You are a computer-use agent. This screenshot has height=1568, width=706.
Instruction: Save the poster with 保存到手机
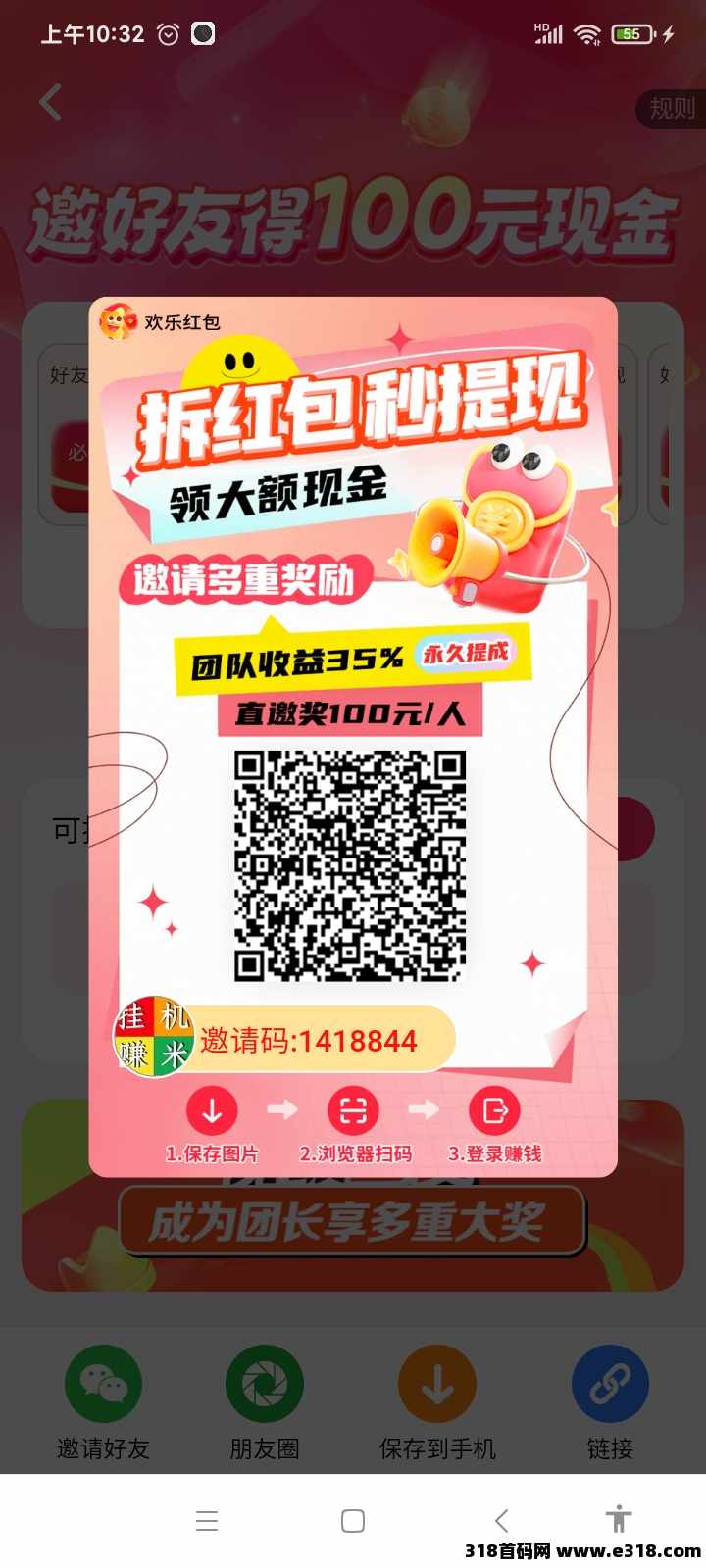point(437,1403)
